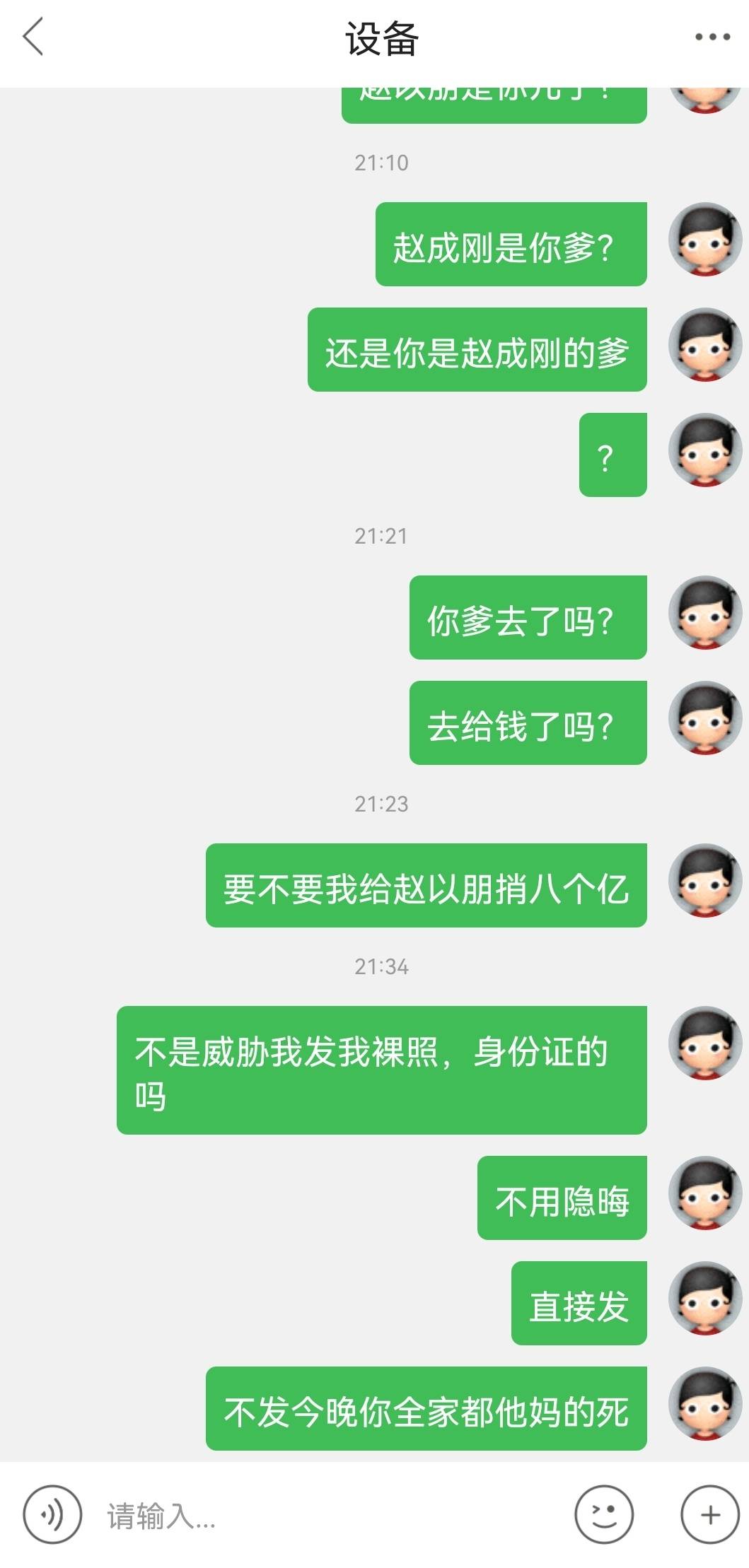Open the three-dot more options menu
The height and width of the screenshot is (1568, 749).
click(712, 37)
